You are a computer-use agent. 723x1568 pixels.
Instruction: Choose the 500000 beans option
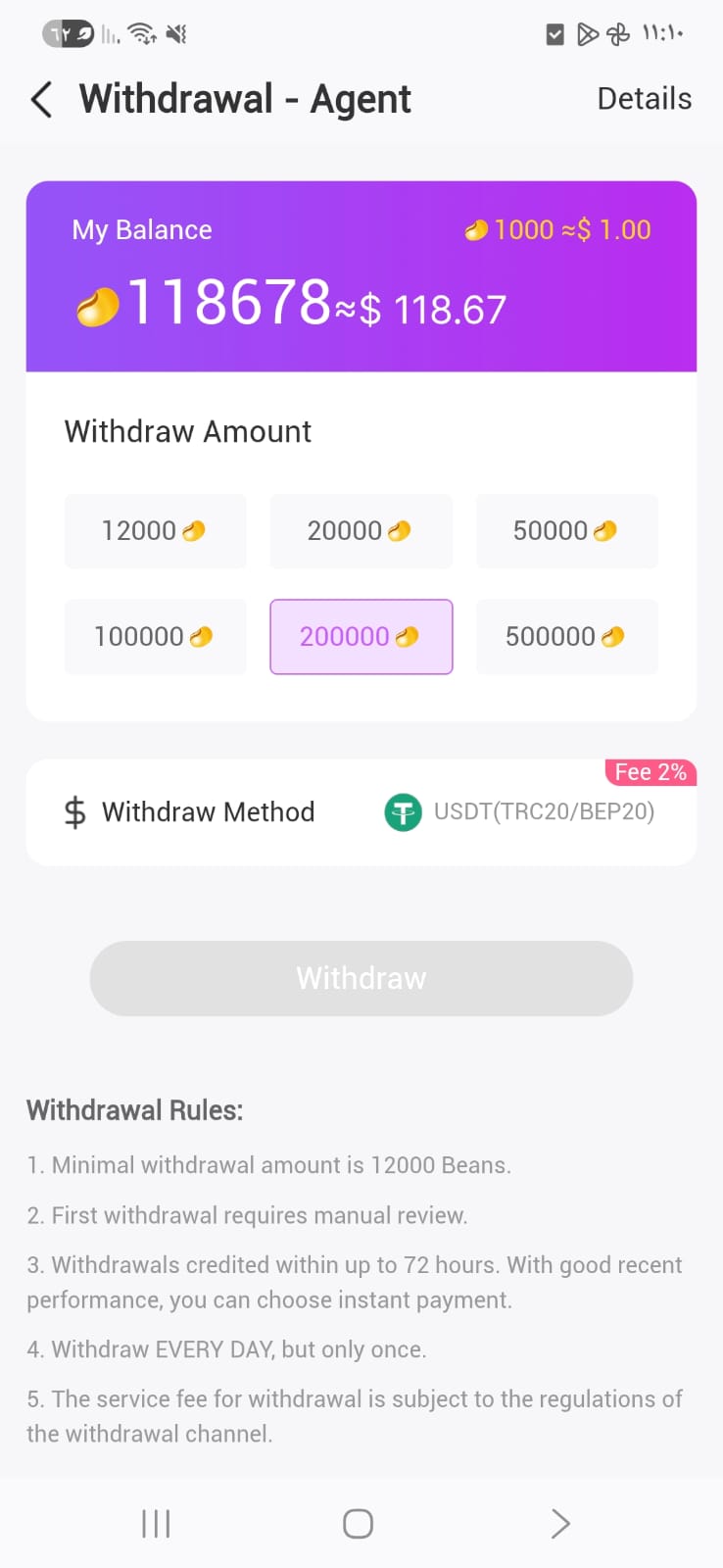tap(567, 637)
